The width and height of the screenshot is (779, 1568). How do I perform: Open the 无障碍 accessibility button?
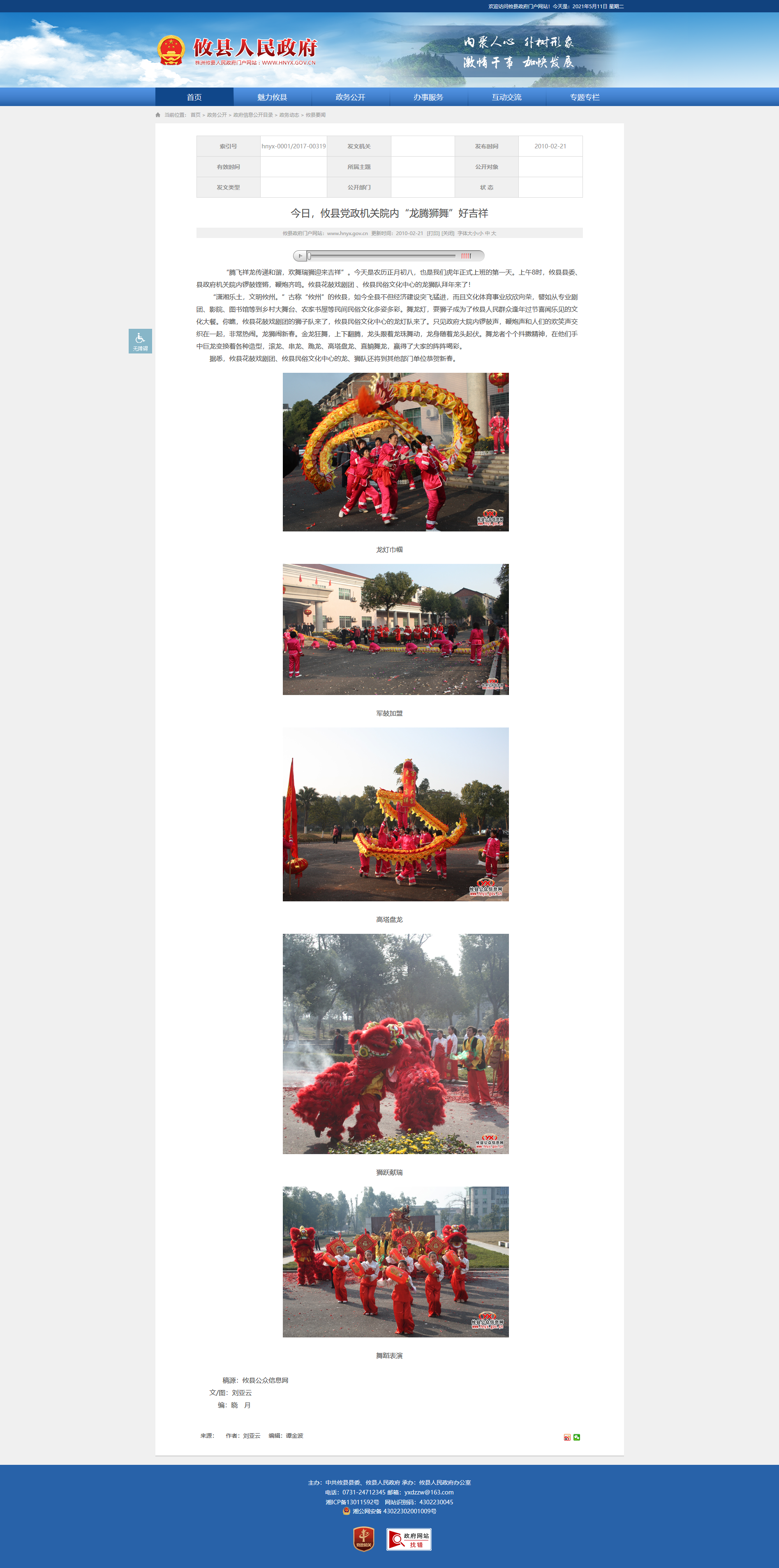point(140,342)
